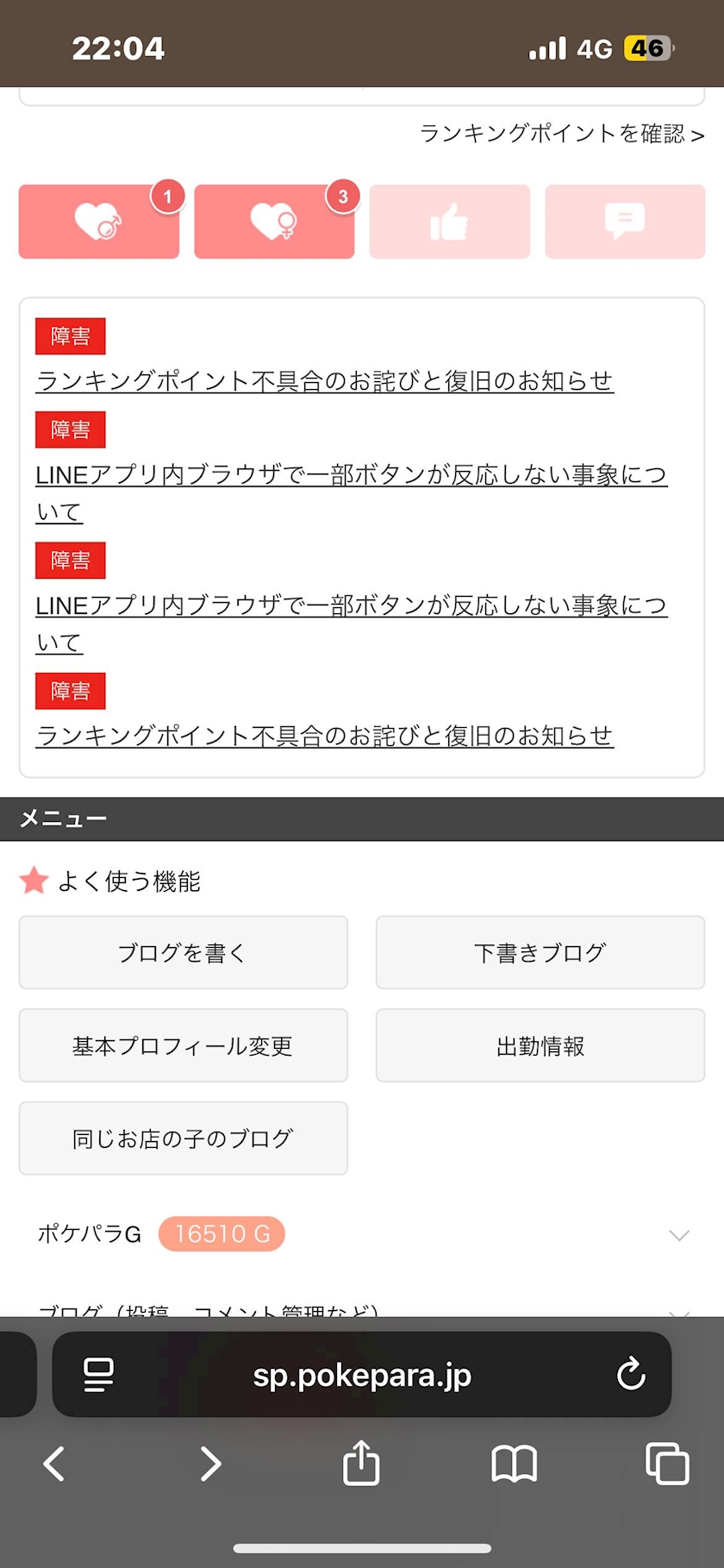
Task: View 同じお店の子のブログ
Action: pyautogui.click(x=184, y=1138)
